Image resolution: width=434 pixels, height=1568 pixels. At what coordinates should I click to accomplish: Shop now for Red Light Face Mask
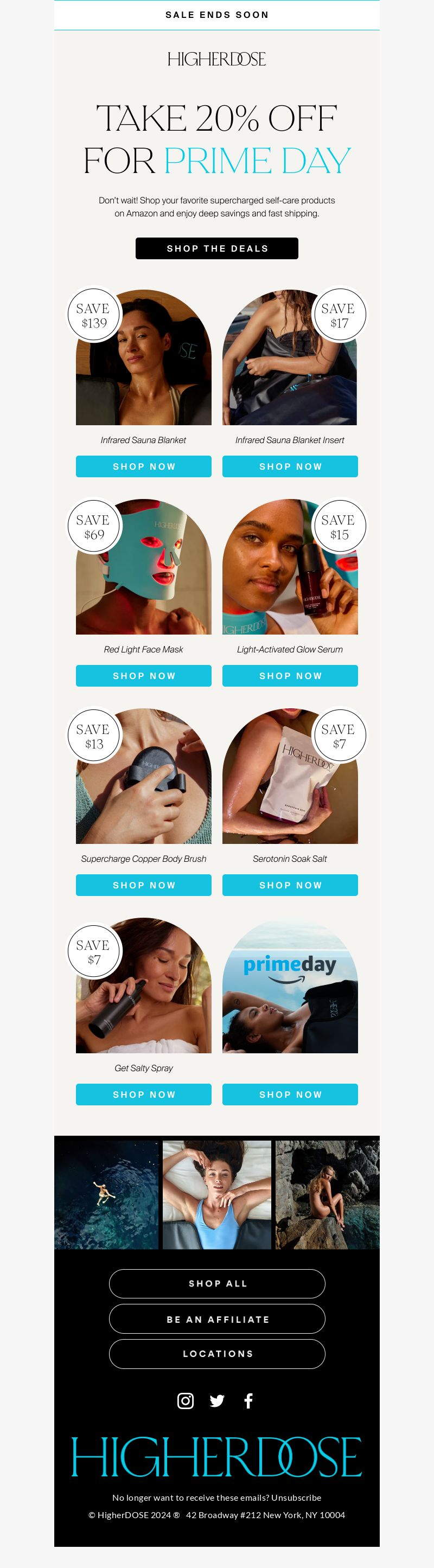point(144,676)
